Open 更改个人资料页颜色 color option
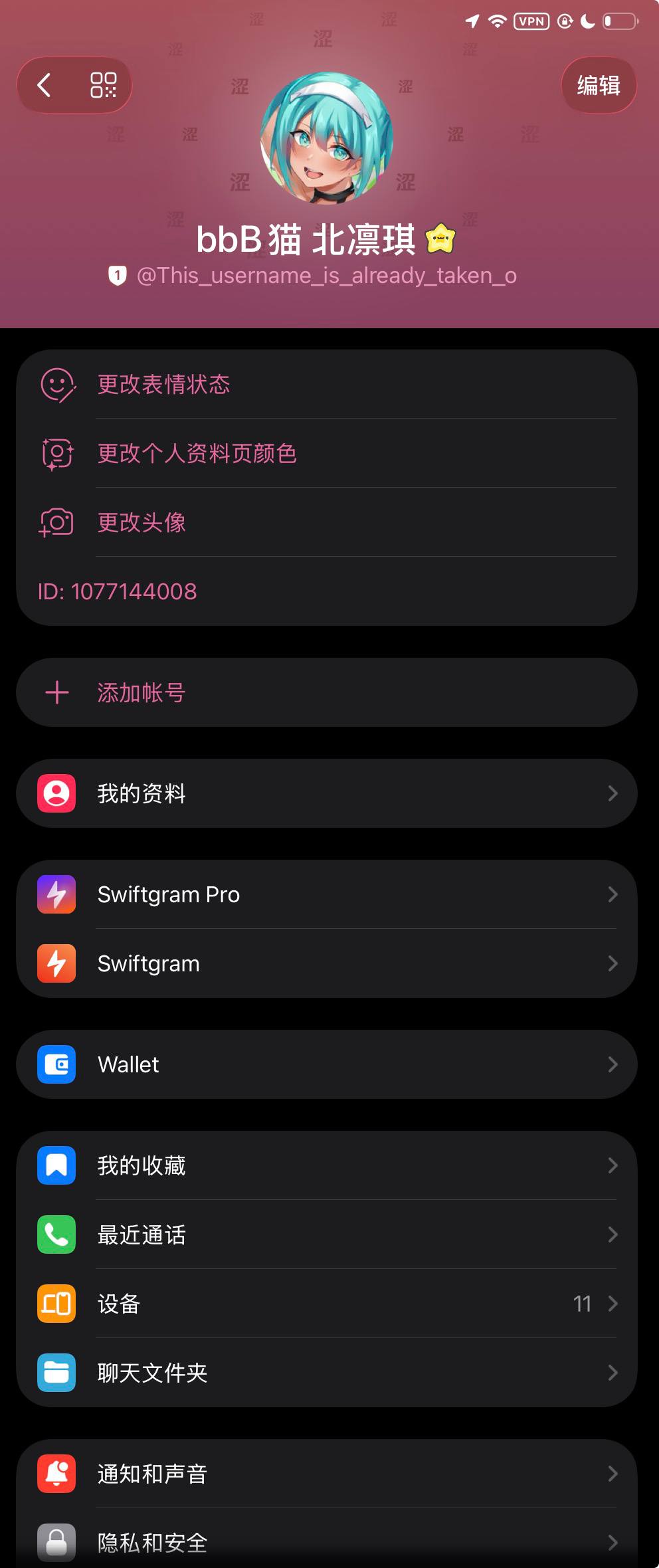659x1568 pixels. 197,453
